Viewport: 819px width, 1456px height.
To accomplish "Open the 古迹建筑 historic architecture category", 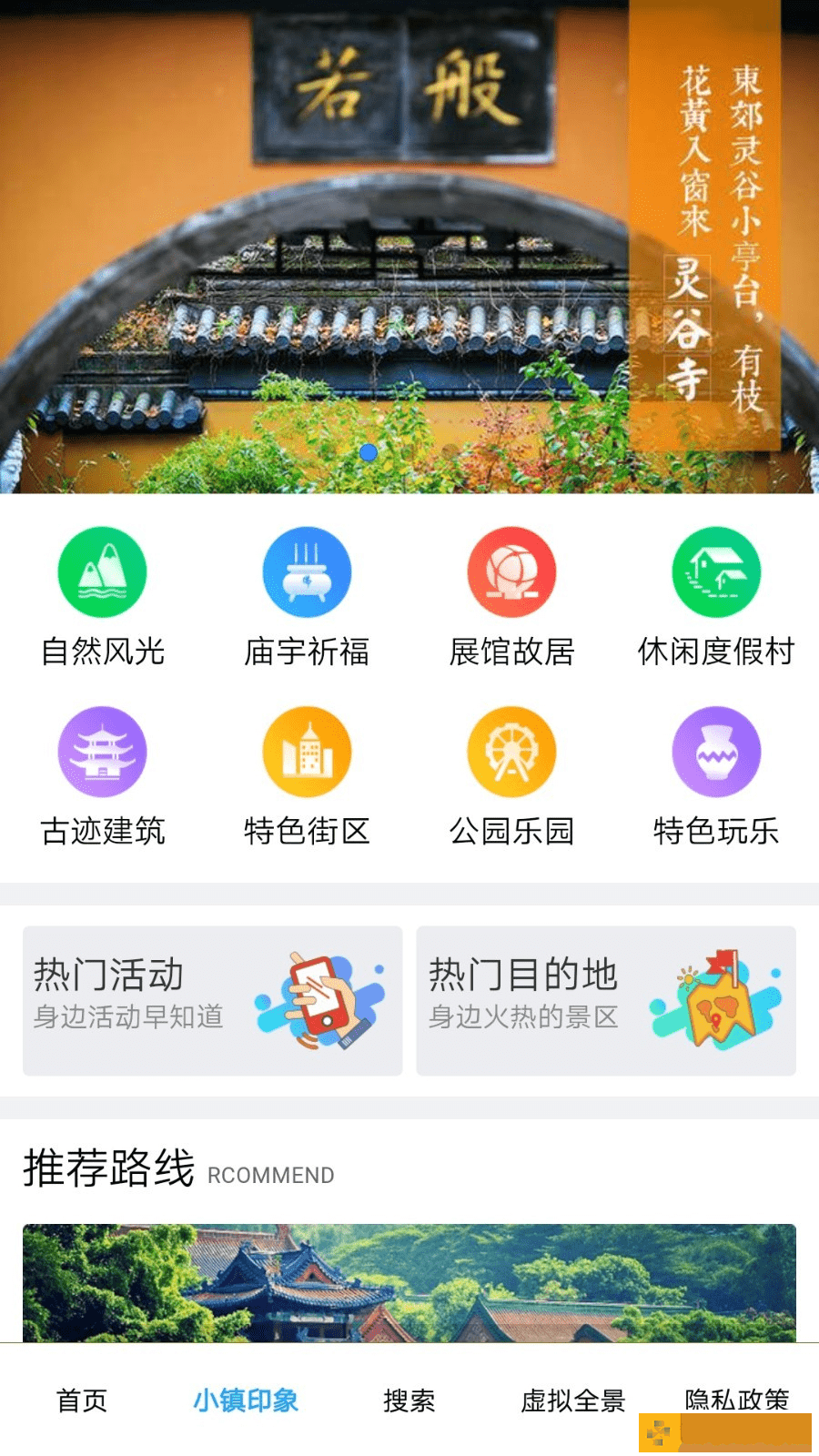I will pyautogui.click(x=102, y=751).
